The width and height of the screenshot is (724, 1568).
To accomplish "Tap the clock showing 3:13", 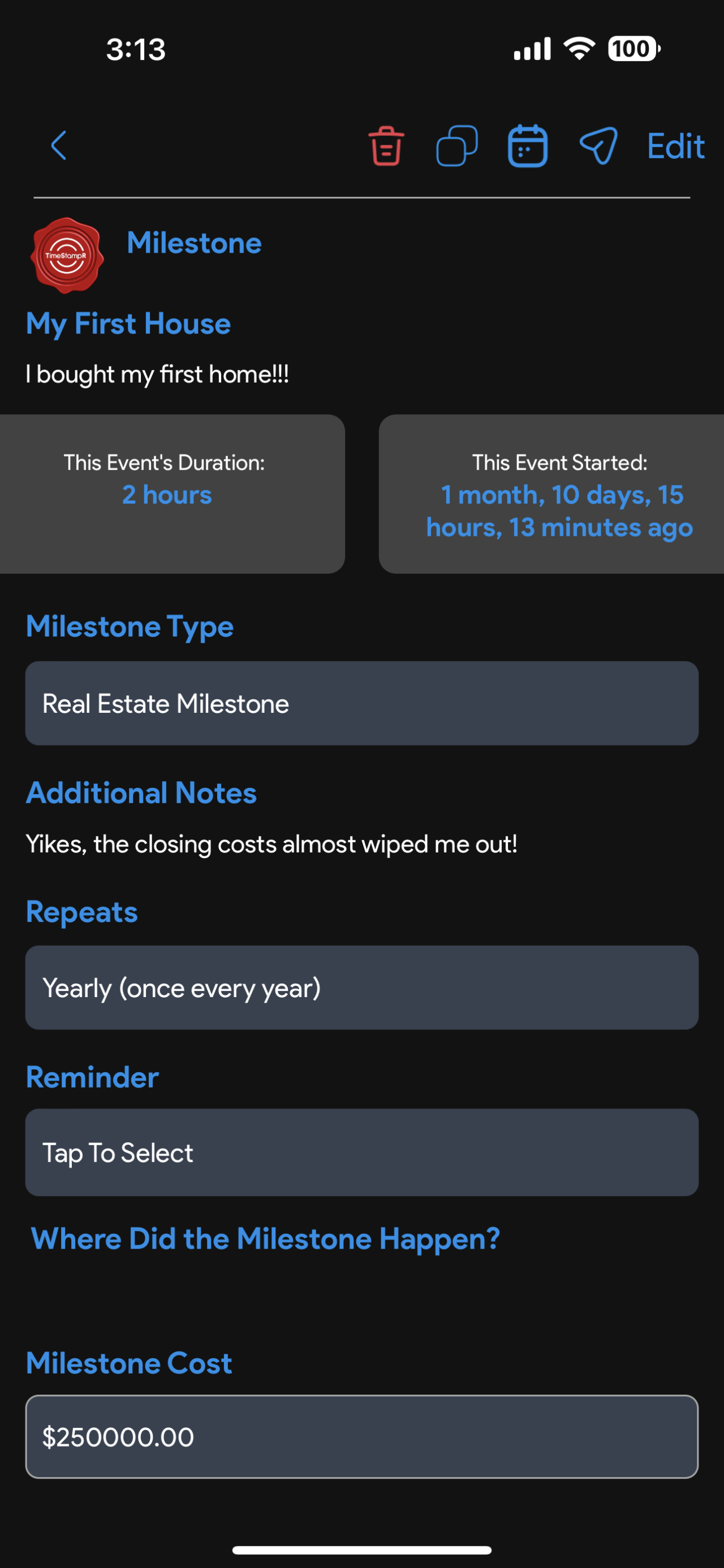I will (x=135, y=50).
